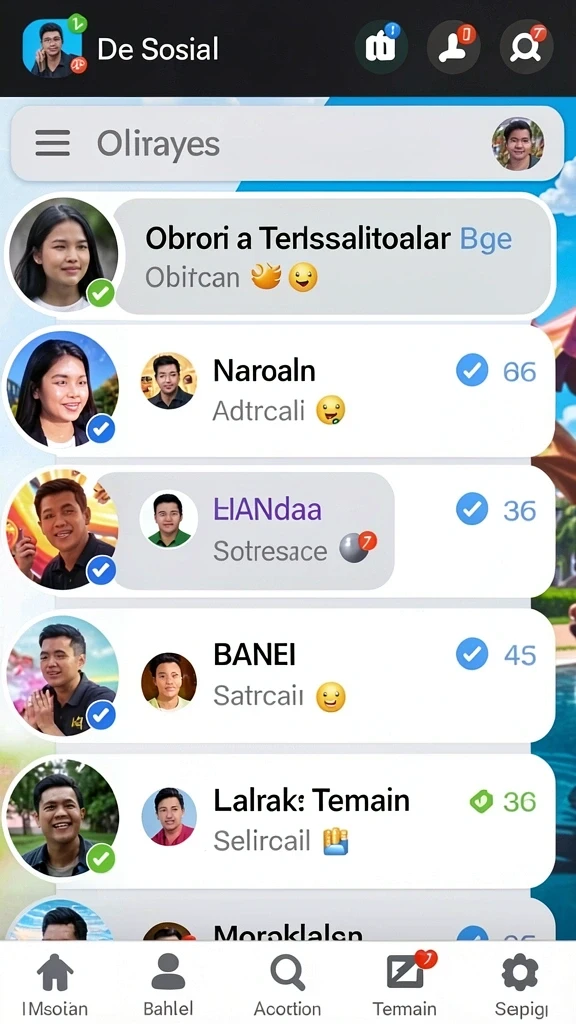Open the hamburger menu beside Olirayes
Image resolution: width=576 pixels, height=1024 pixels.
coord(52,142)
